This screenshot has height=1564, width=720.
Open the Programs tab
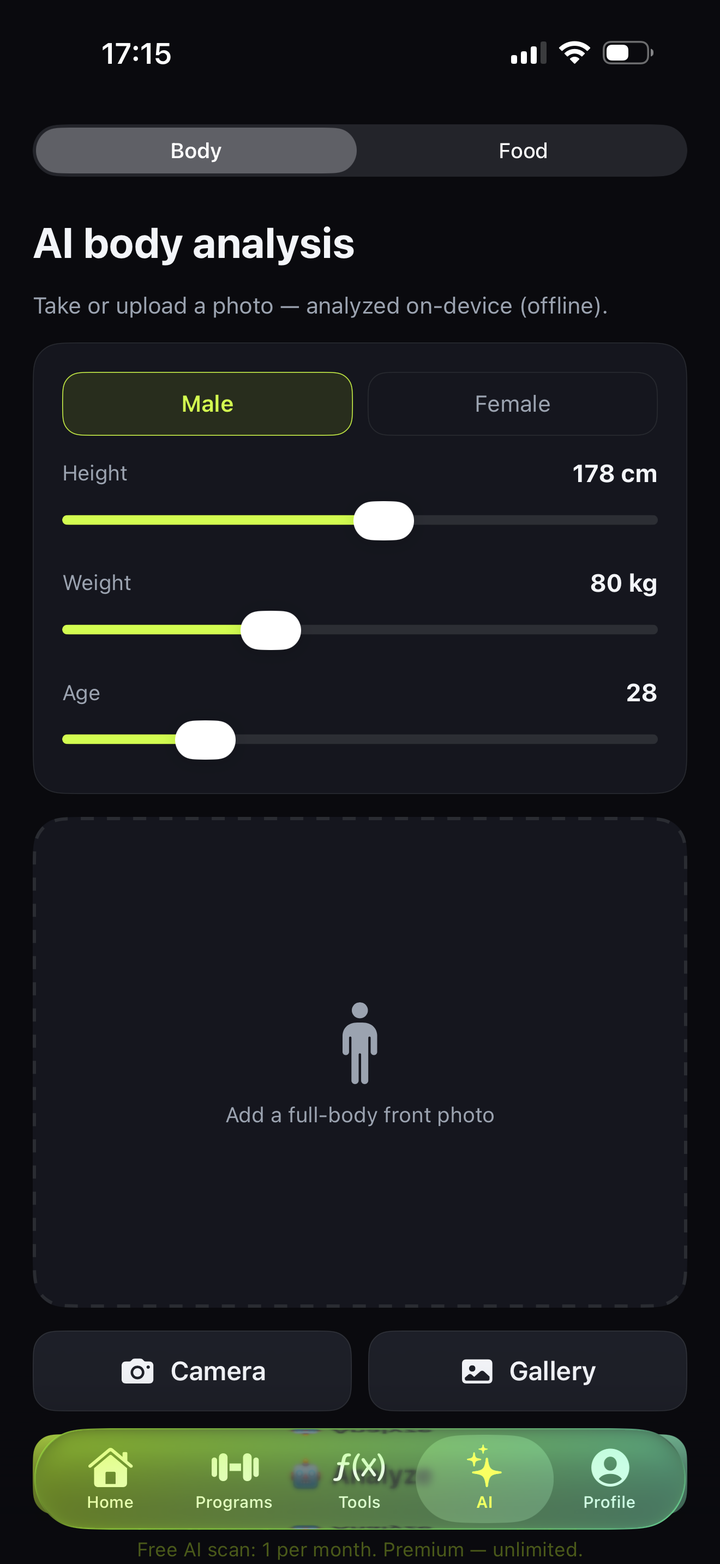pyautogui.click(x=234, y=1480)
